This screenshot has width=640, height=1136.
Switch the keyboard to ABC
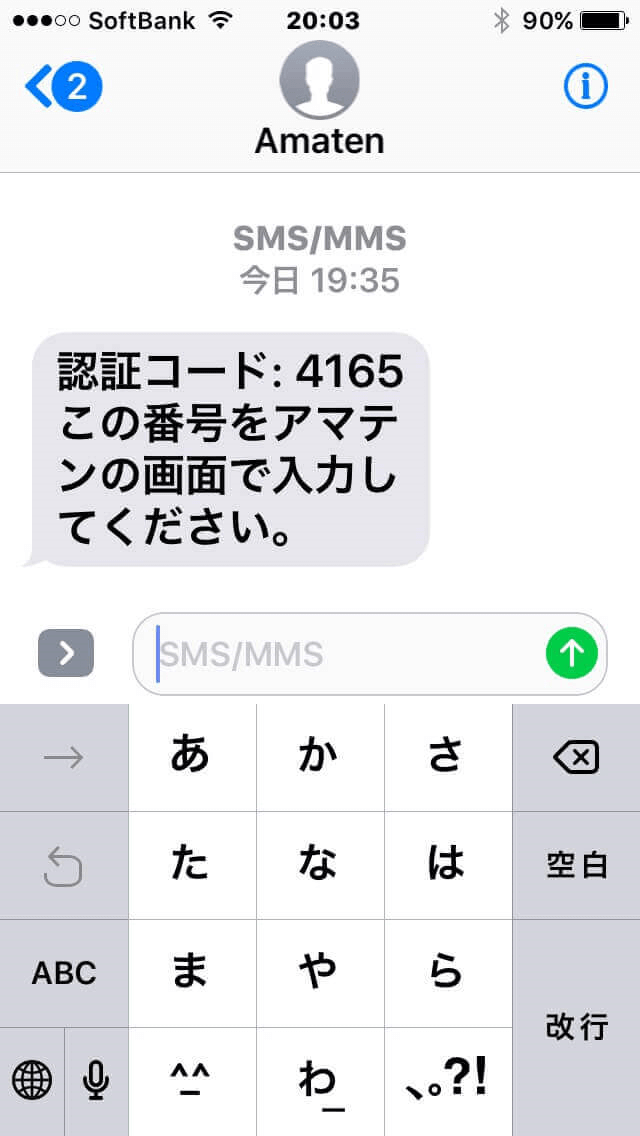click(64, 973)
